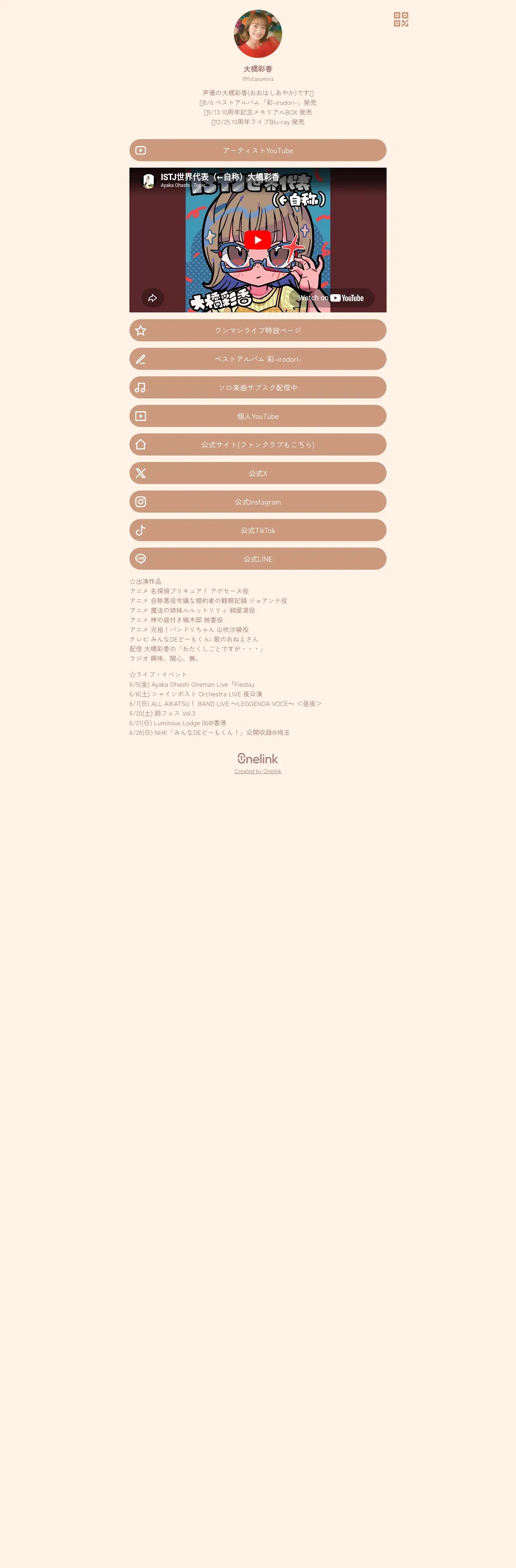This screenshot has width=516, height=1568.
Task: Open the video title ISTJ世界代表
Action: point(220,177)
